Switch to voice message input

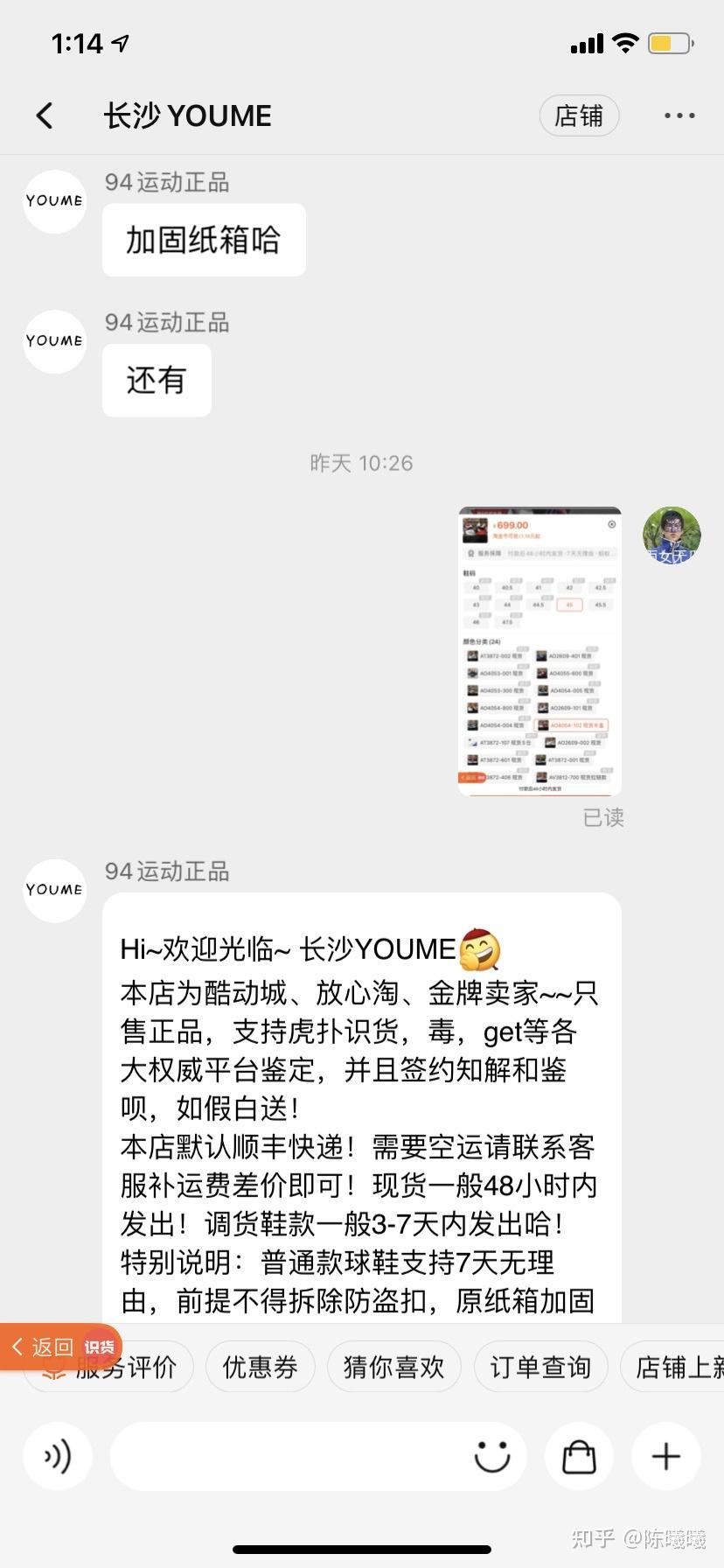58,1457
